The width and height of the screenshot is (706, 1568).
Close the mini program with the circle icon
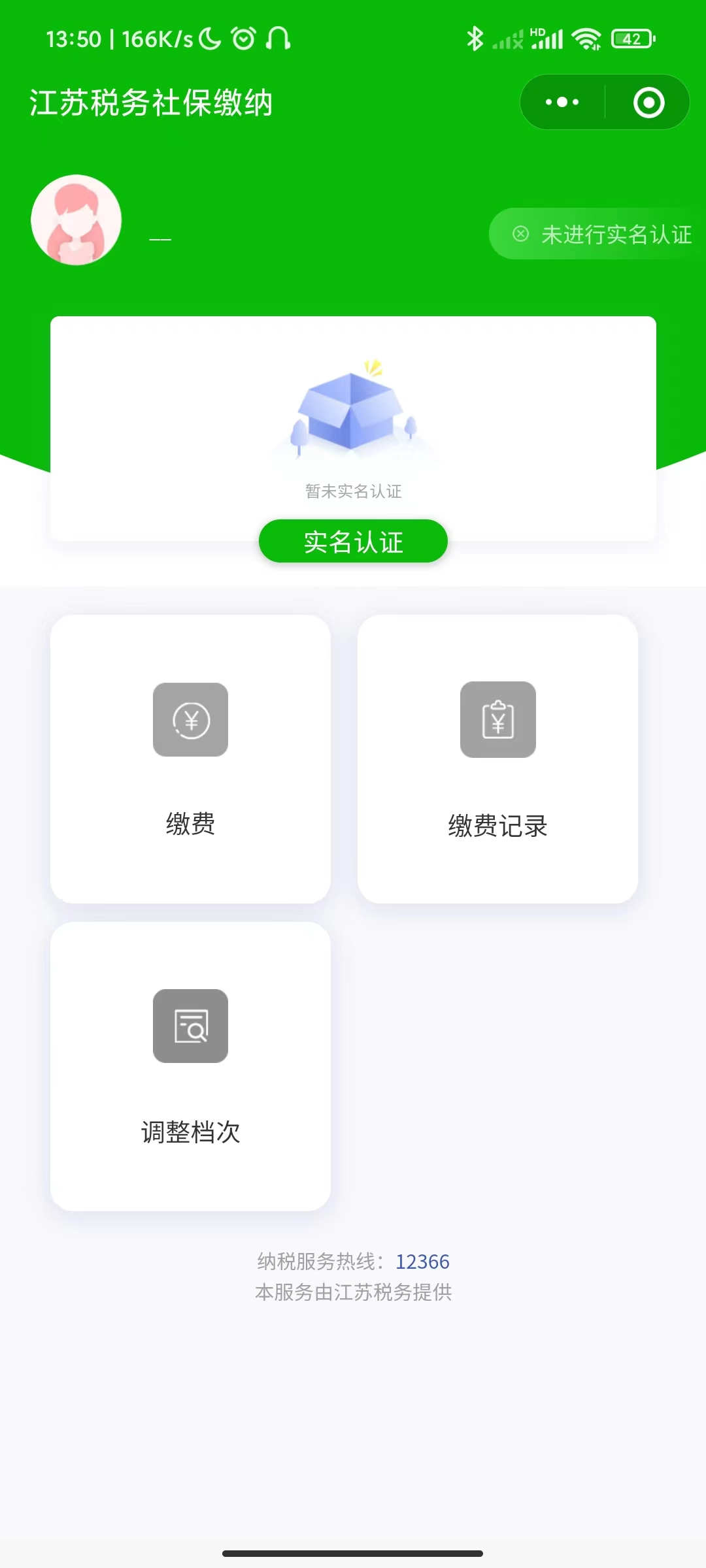click(648, 103)
